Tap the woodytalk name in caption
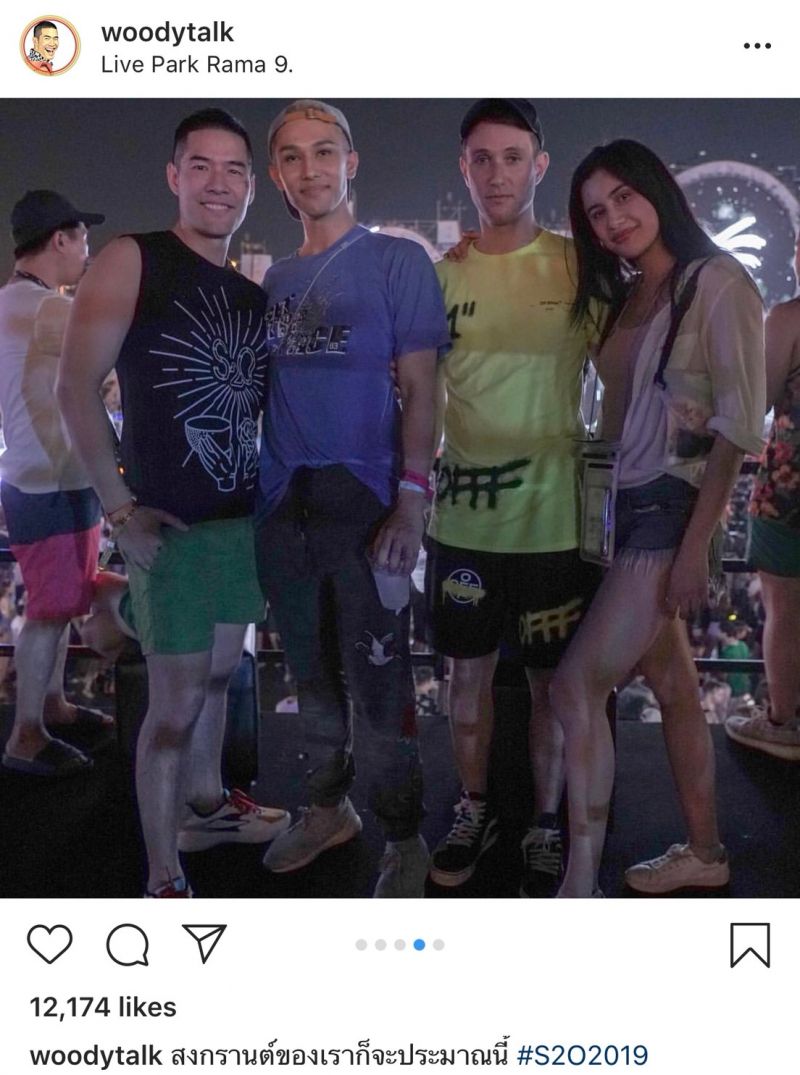Viewport: 800px width, 1075px height. (x=96, y=1055)
